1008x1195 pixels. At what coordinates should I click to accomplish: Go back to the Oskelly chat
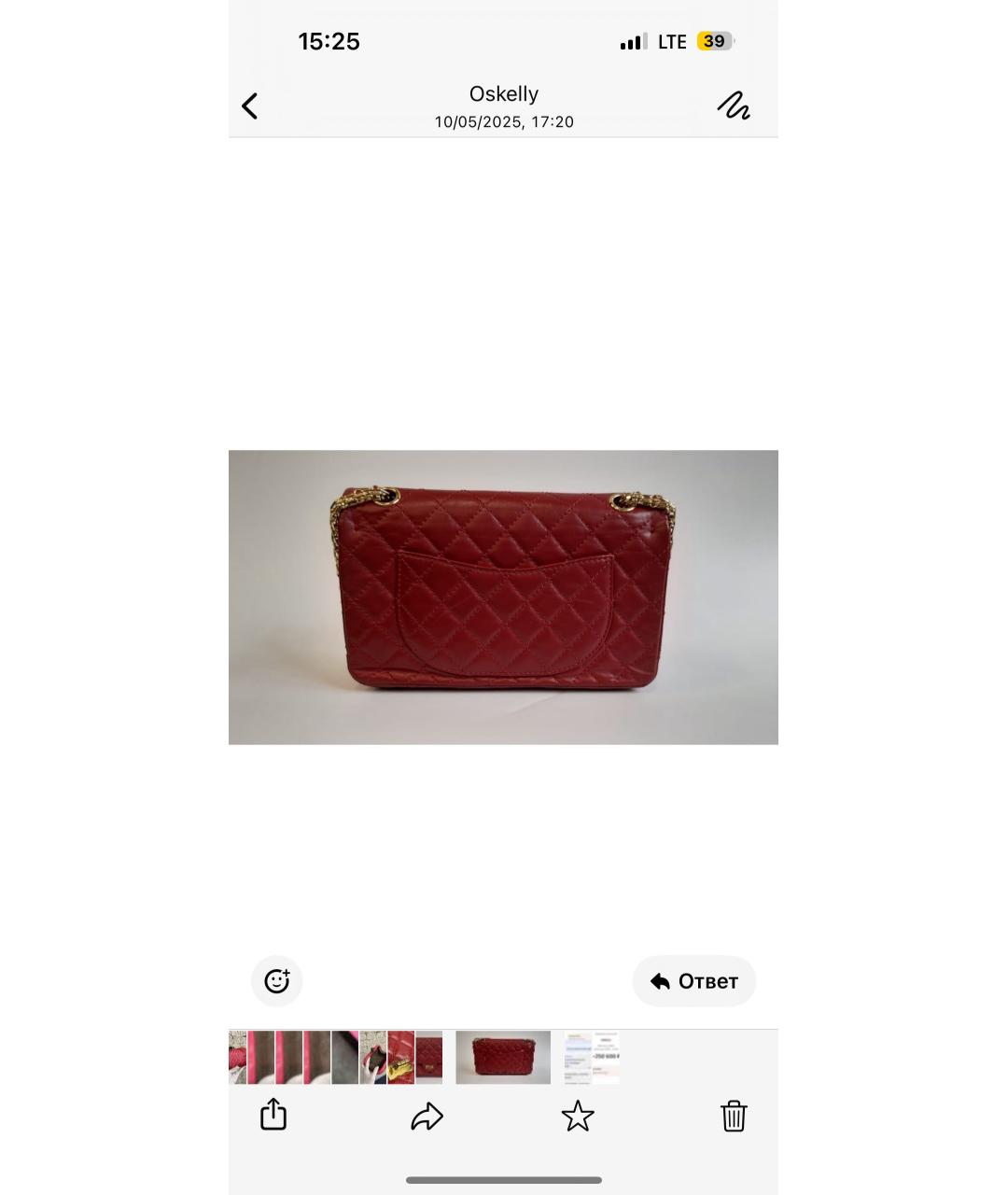(x=249, y=106)
